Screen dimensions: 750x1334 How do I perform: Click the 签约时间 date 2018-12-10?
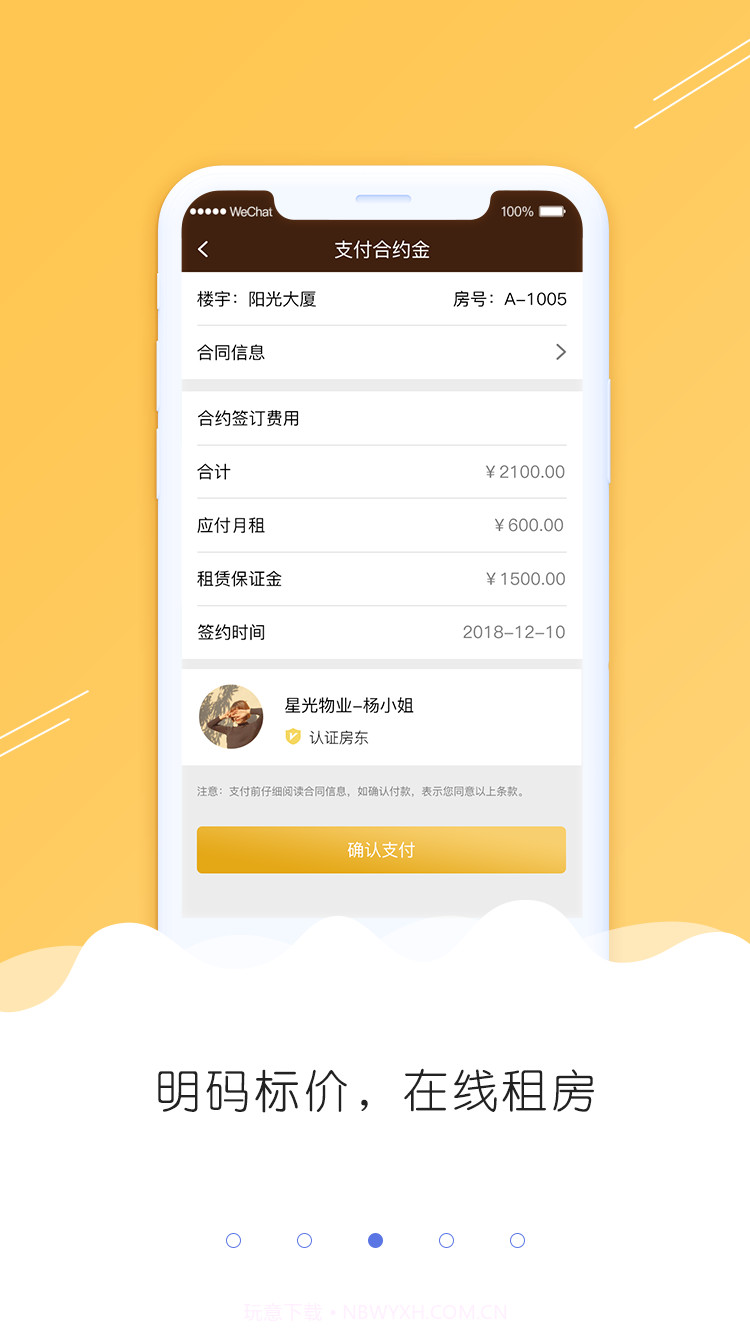point(514,632)
